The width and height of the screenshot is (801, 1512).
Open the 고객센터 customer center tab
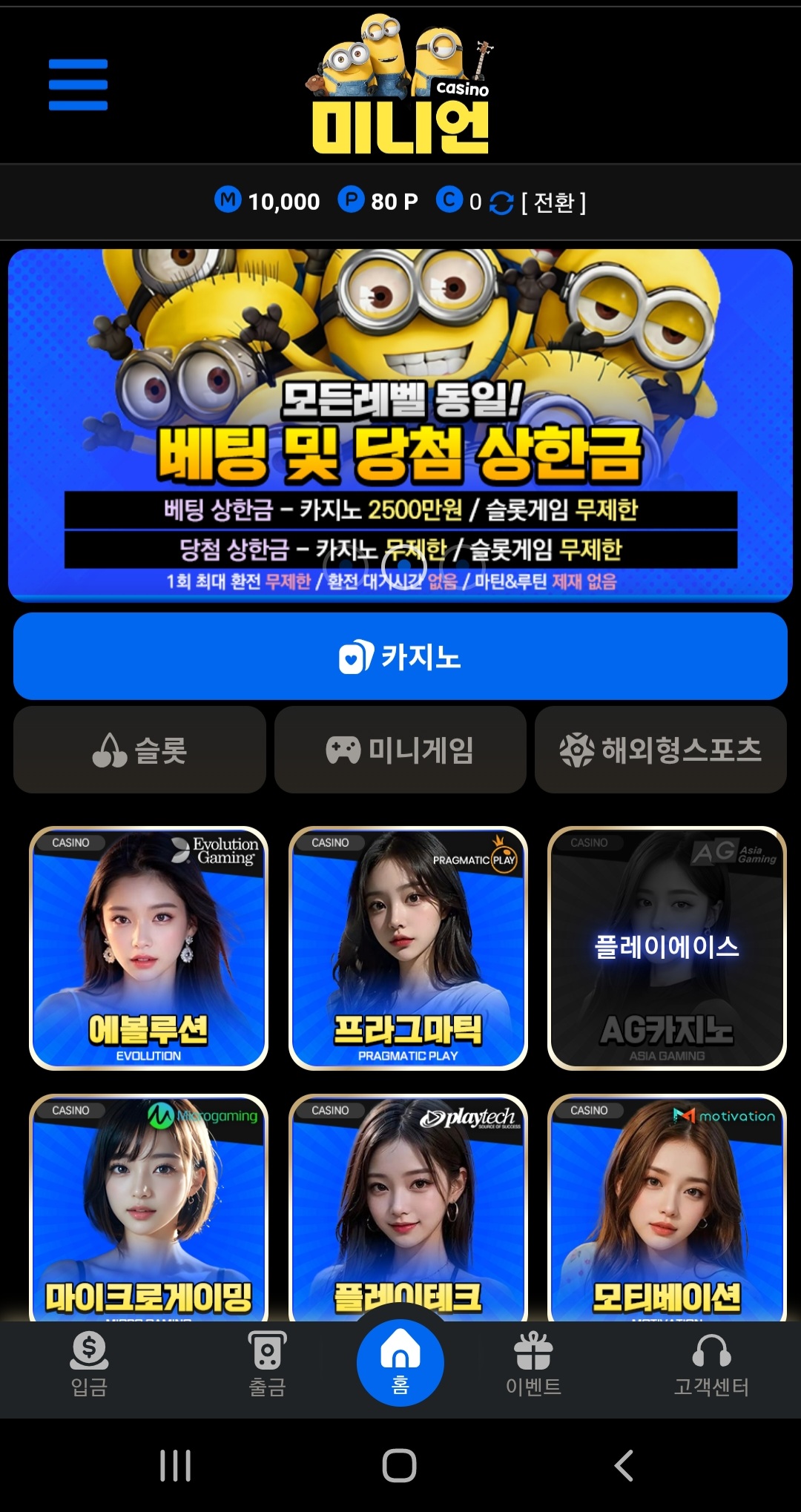[711, 1364]
